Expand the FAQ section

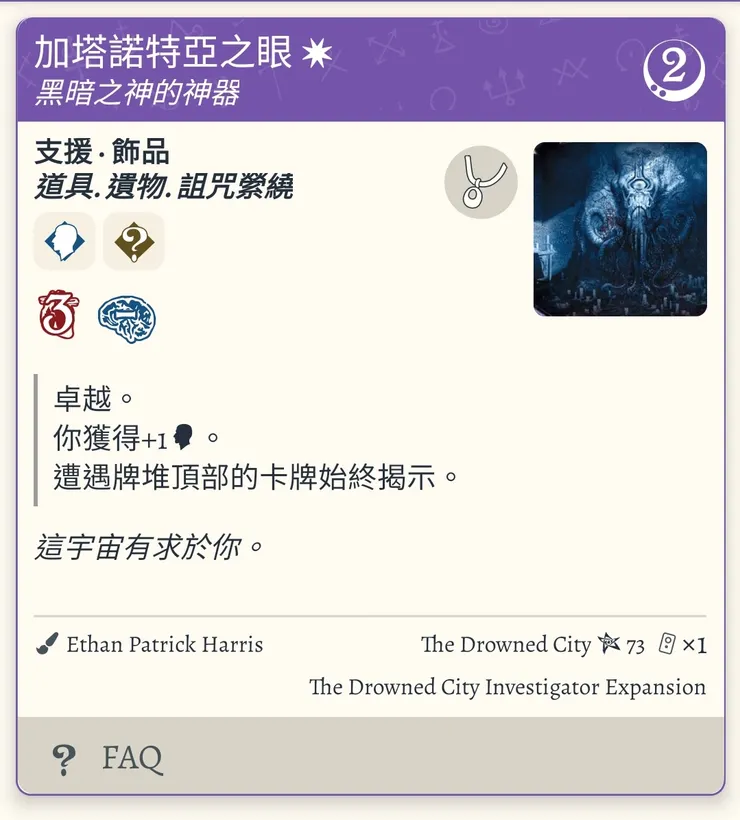point(131,760)
